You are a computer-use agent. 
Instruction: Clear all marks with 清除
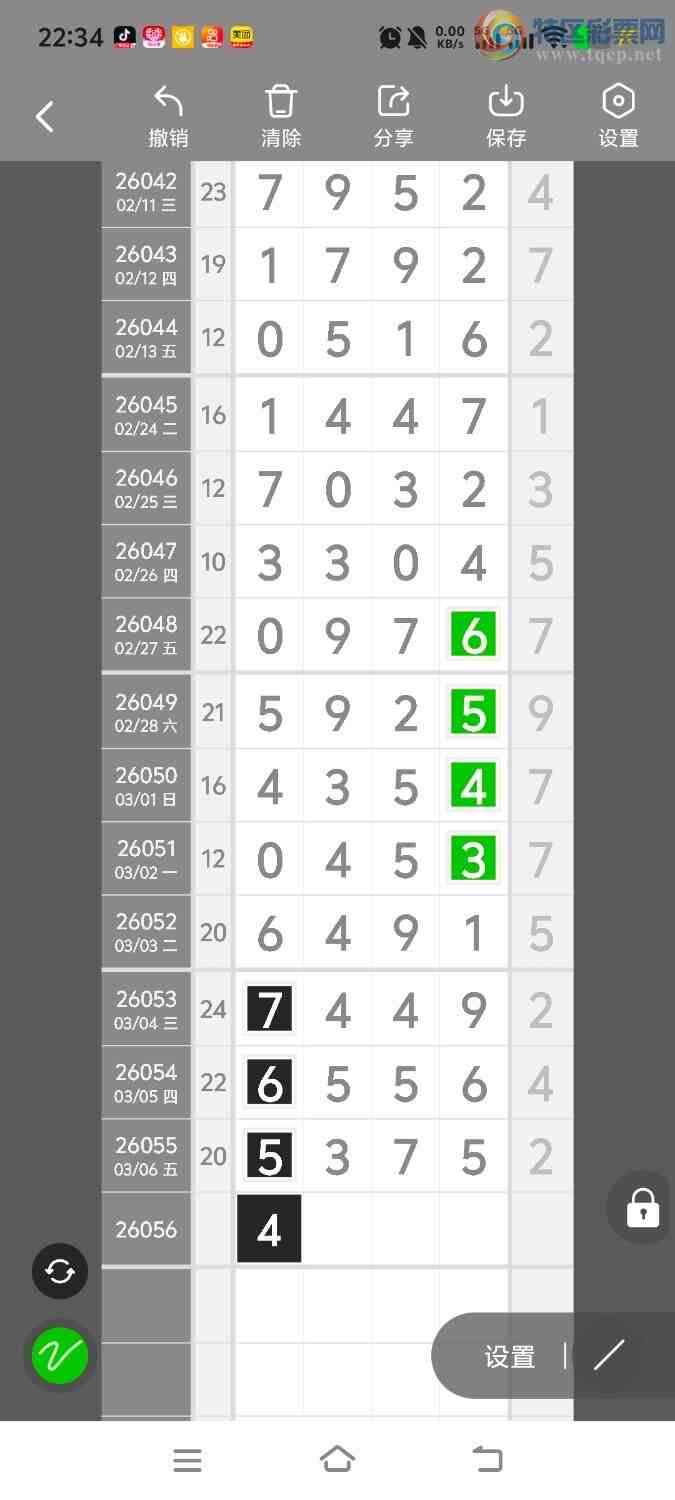[x=281, y=117]
